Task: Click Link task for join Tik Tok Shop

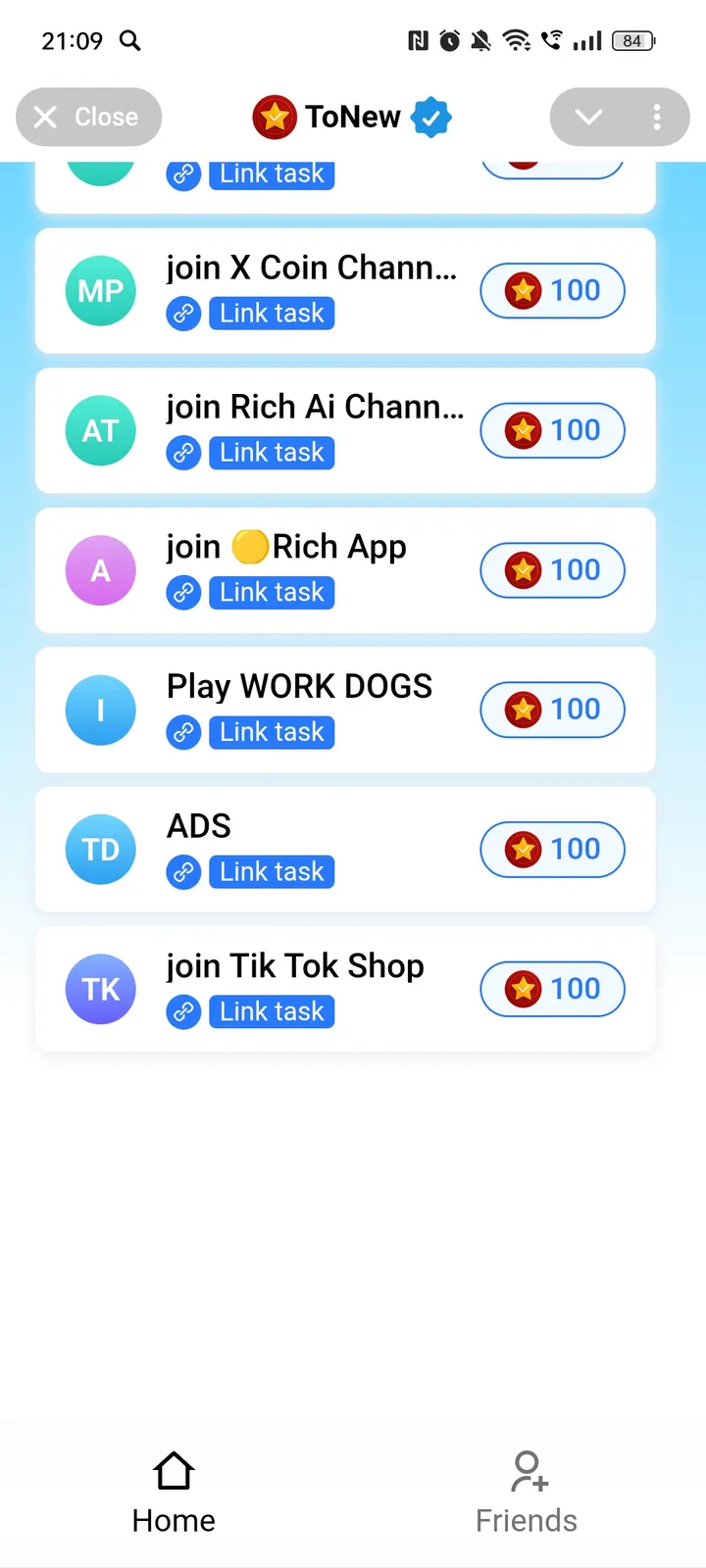Action: tap(272, 1011)
